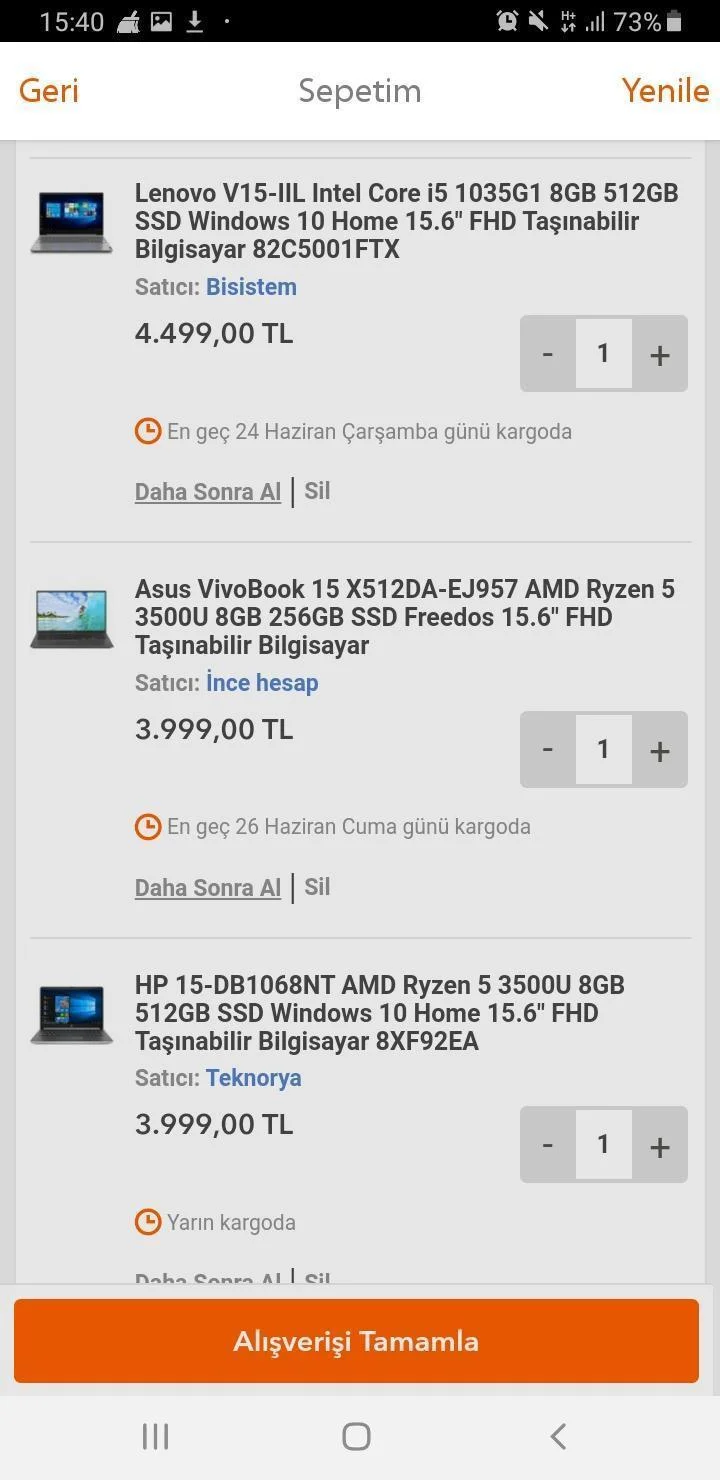Move Asus VivoBook to Daha Sonra Al
The width and height of the screenshot is (720, 1480).
(x=208, y=888)
